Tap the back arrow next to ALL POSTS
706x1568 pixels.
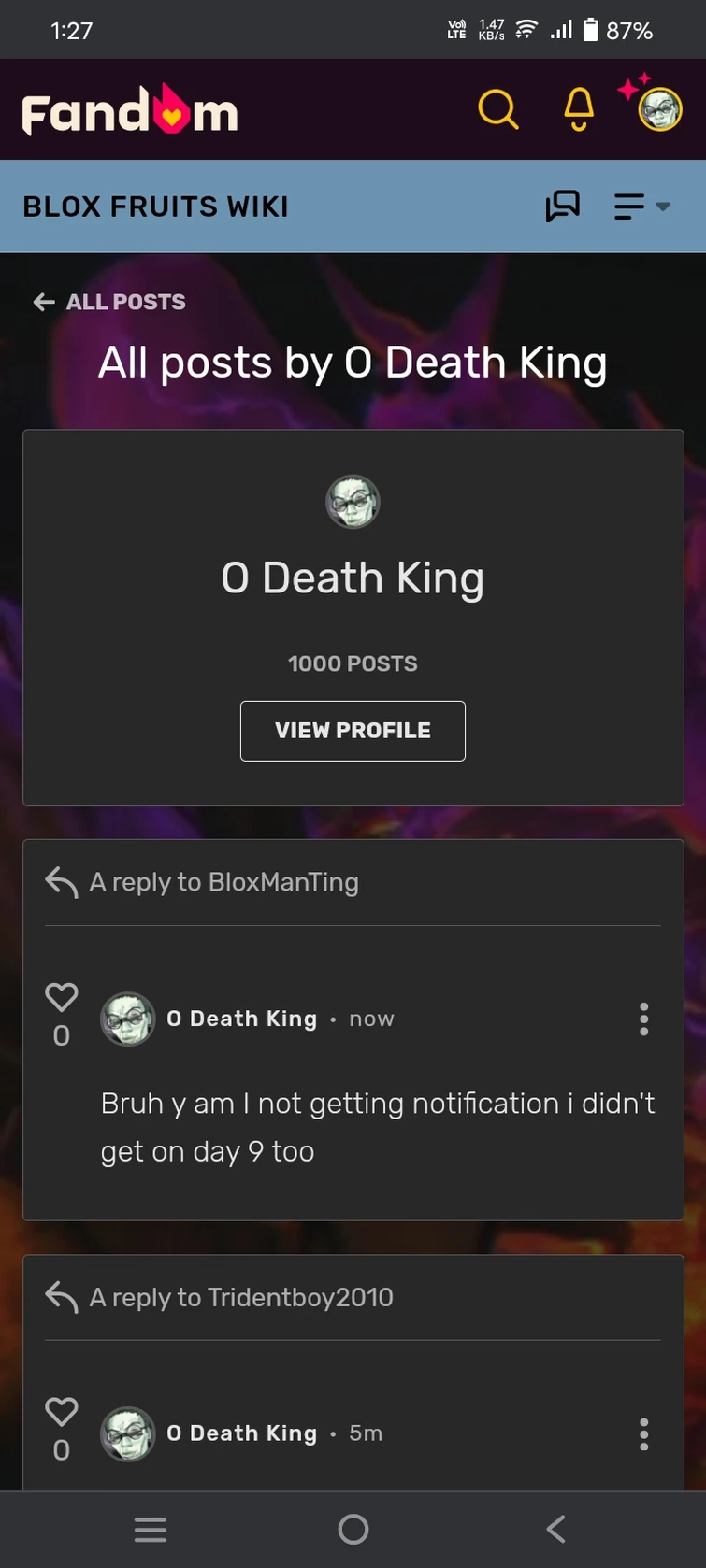44,302
